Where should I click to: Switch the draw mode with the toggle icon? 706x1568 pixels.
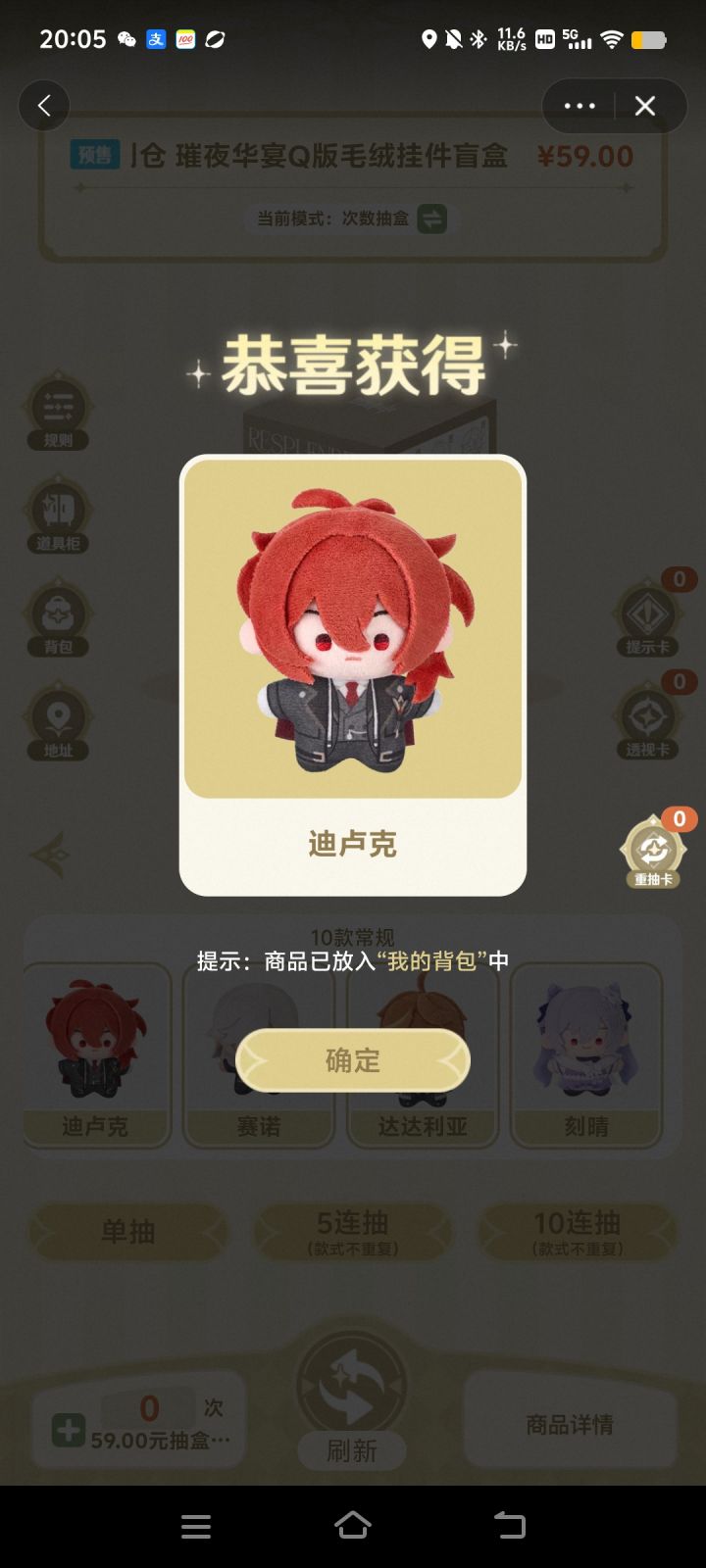tap(431, 219)
